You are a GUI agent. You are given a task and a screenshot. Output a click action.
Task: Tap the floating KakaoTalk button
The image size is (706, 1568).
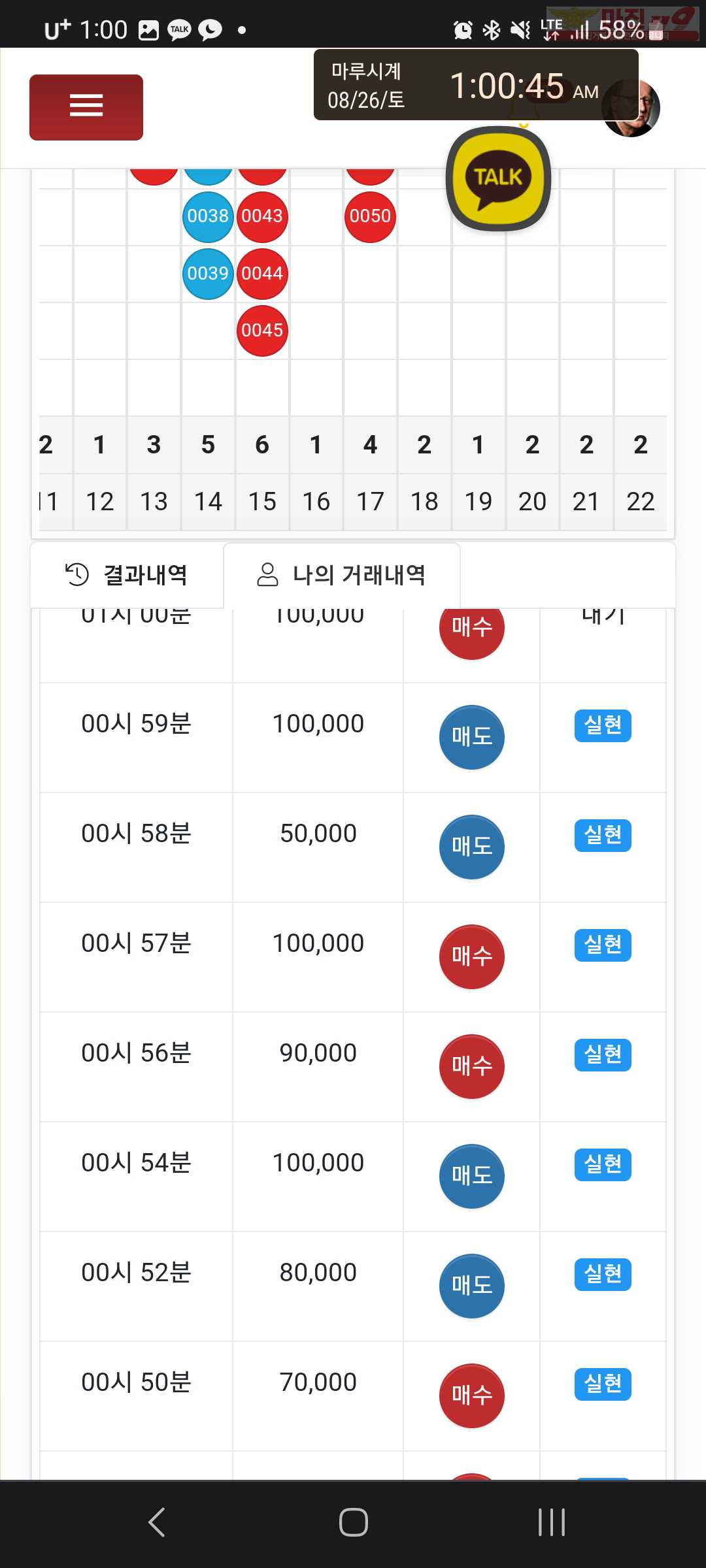tap(498, 178)
